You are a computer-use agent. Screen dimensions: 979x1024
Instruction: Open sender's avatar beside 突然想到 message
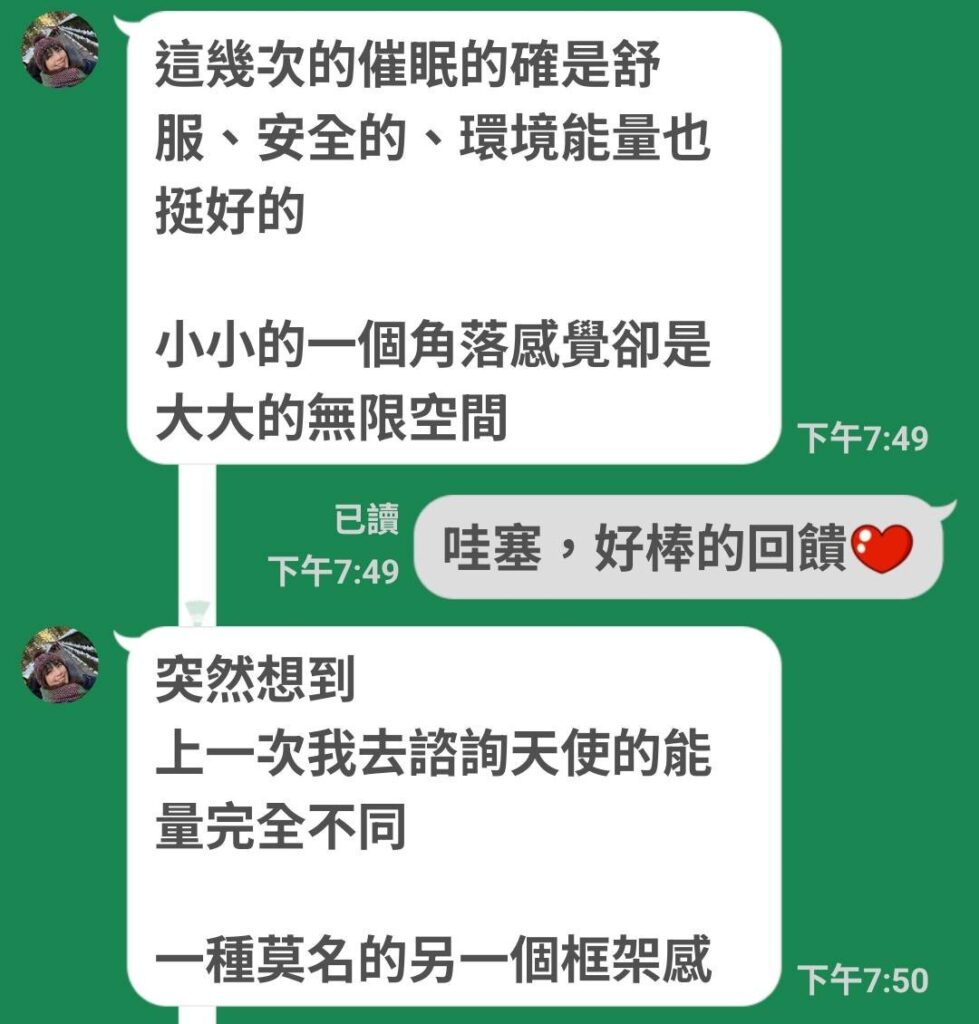(x=60, y=665)
